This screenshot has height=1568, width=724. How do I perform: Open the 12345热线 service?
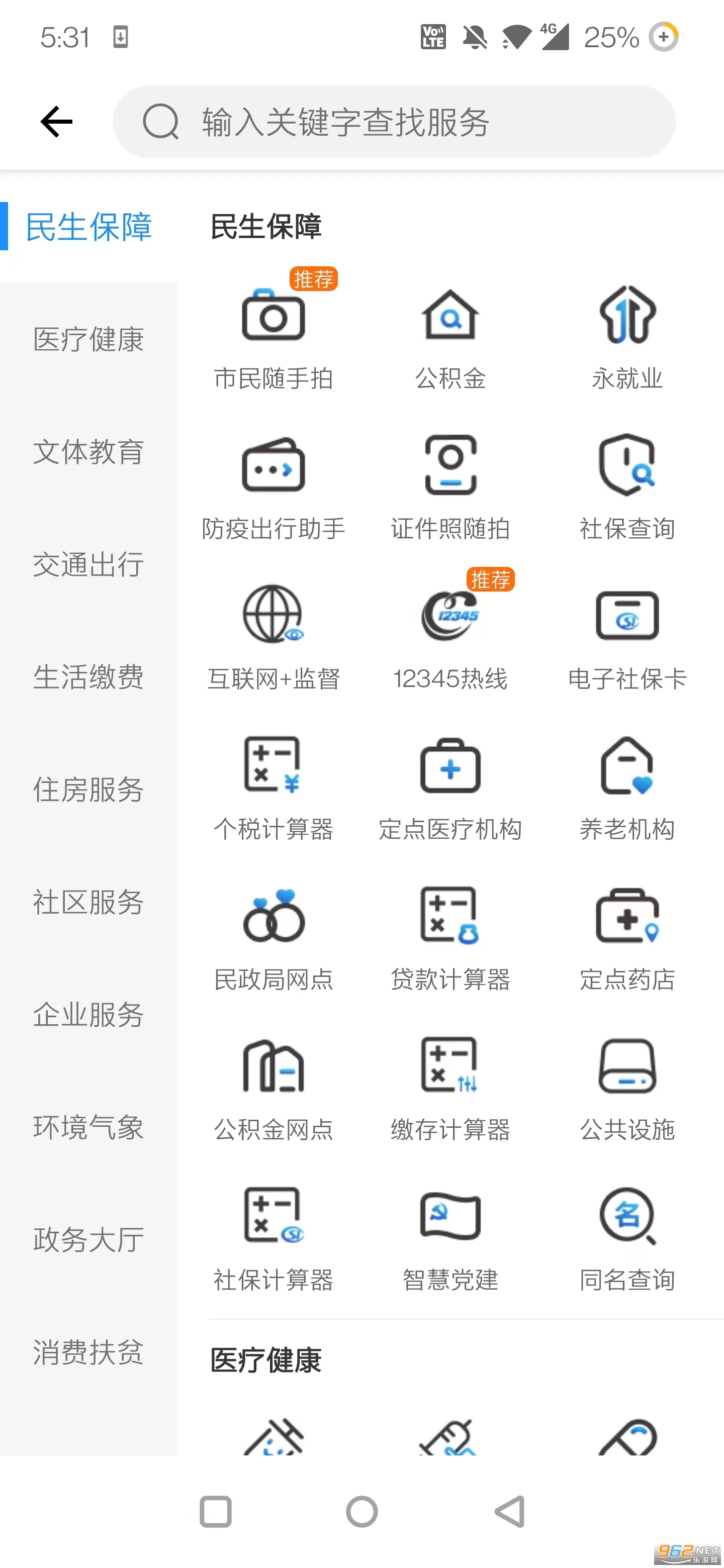(450, 637)
